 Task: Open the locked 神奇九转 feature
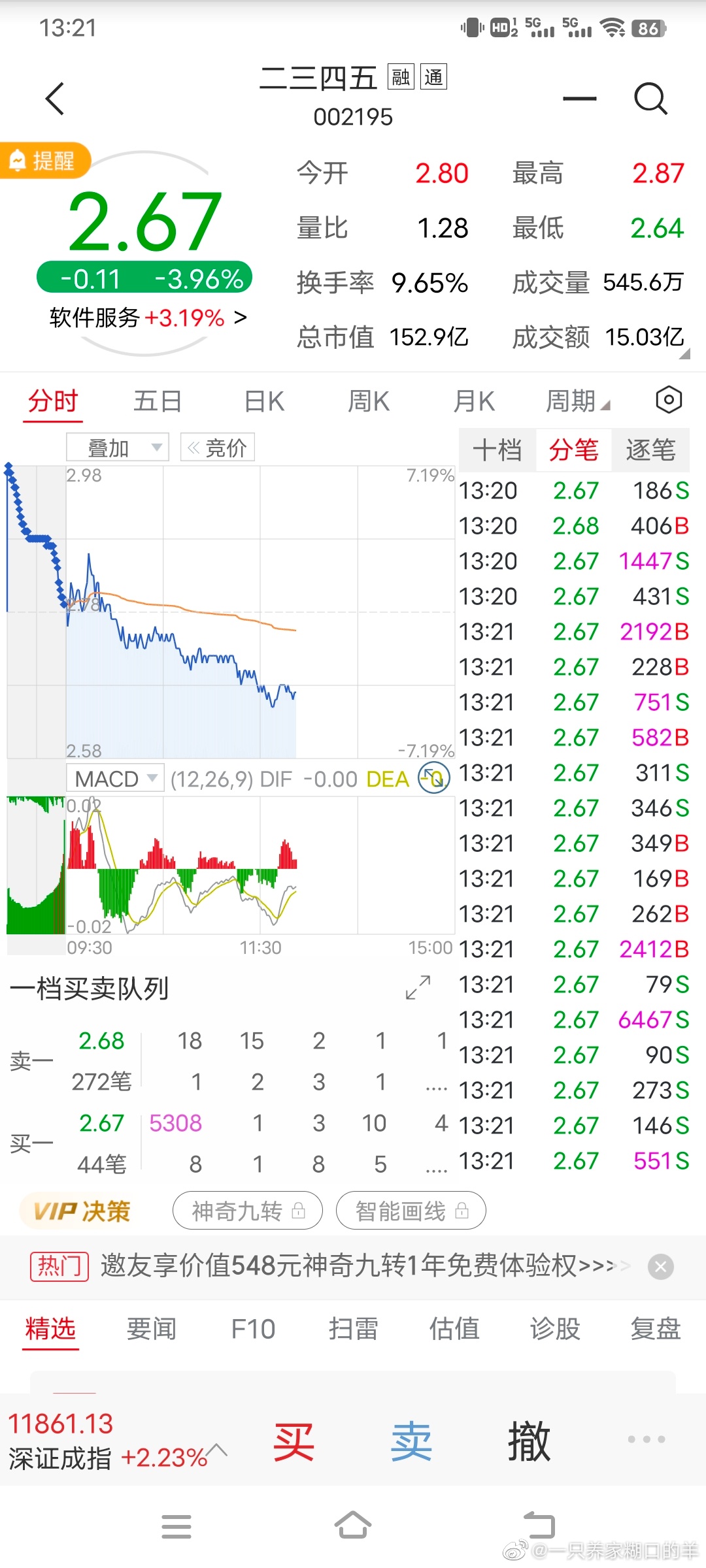[248, 1211]
